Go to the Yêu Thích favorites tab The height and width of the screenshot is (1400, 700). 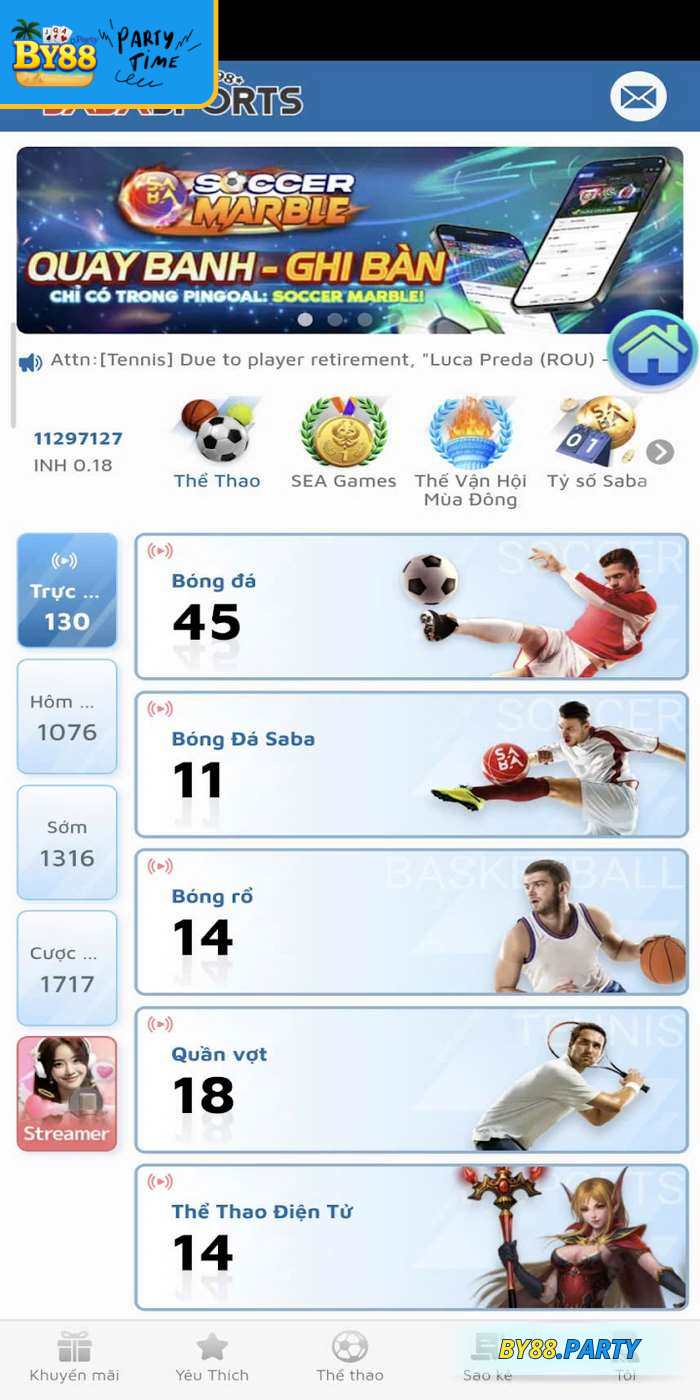[x=212, y=1357]
